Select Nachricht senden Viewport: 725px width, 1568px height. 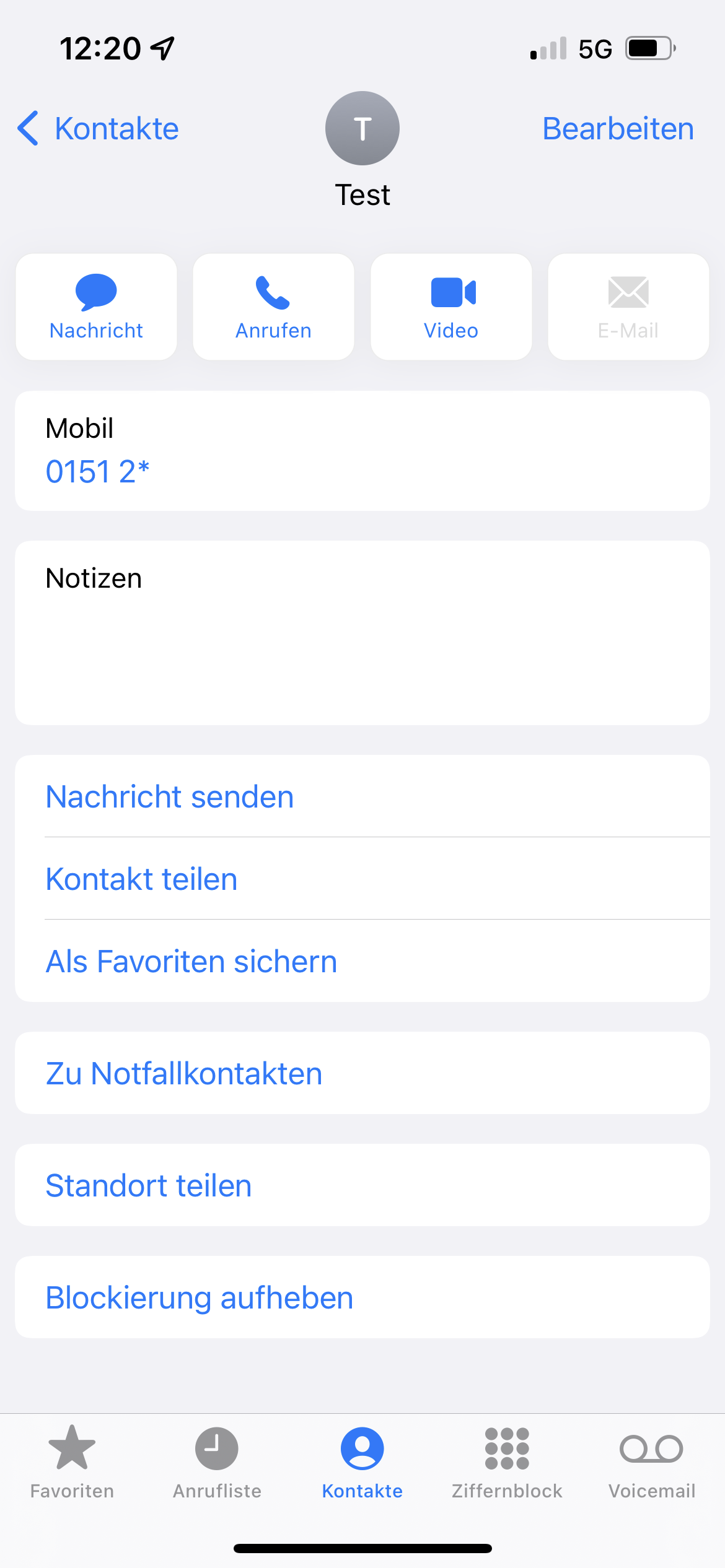(170, 797)
